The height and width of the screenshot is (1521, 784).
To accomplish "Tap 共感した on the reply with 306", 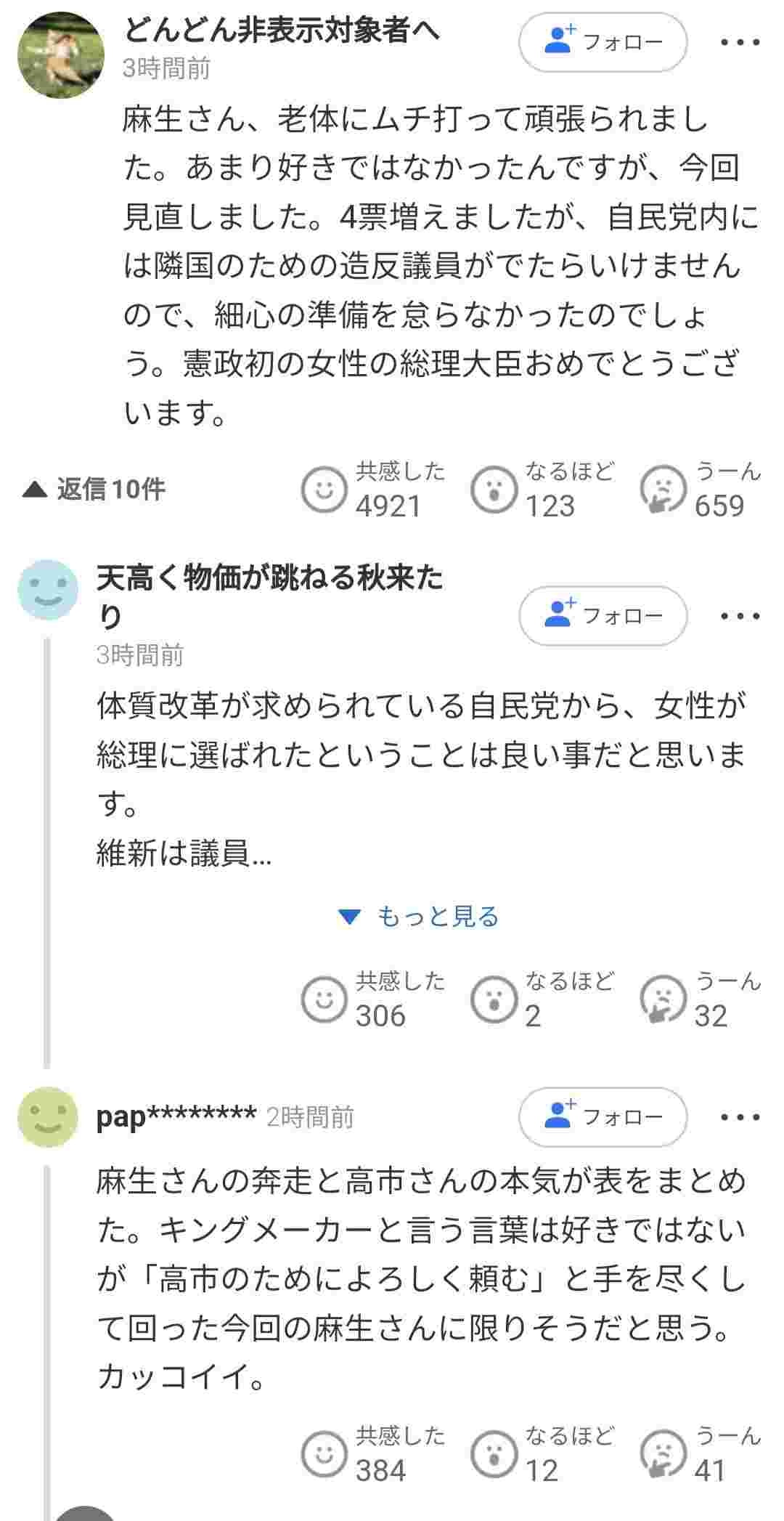I will pos(324,999).
